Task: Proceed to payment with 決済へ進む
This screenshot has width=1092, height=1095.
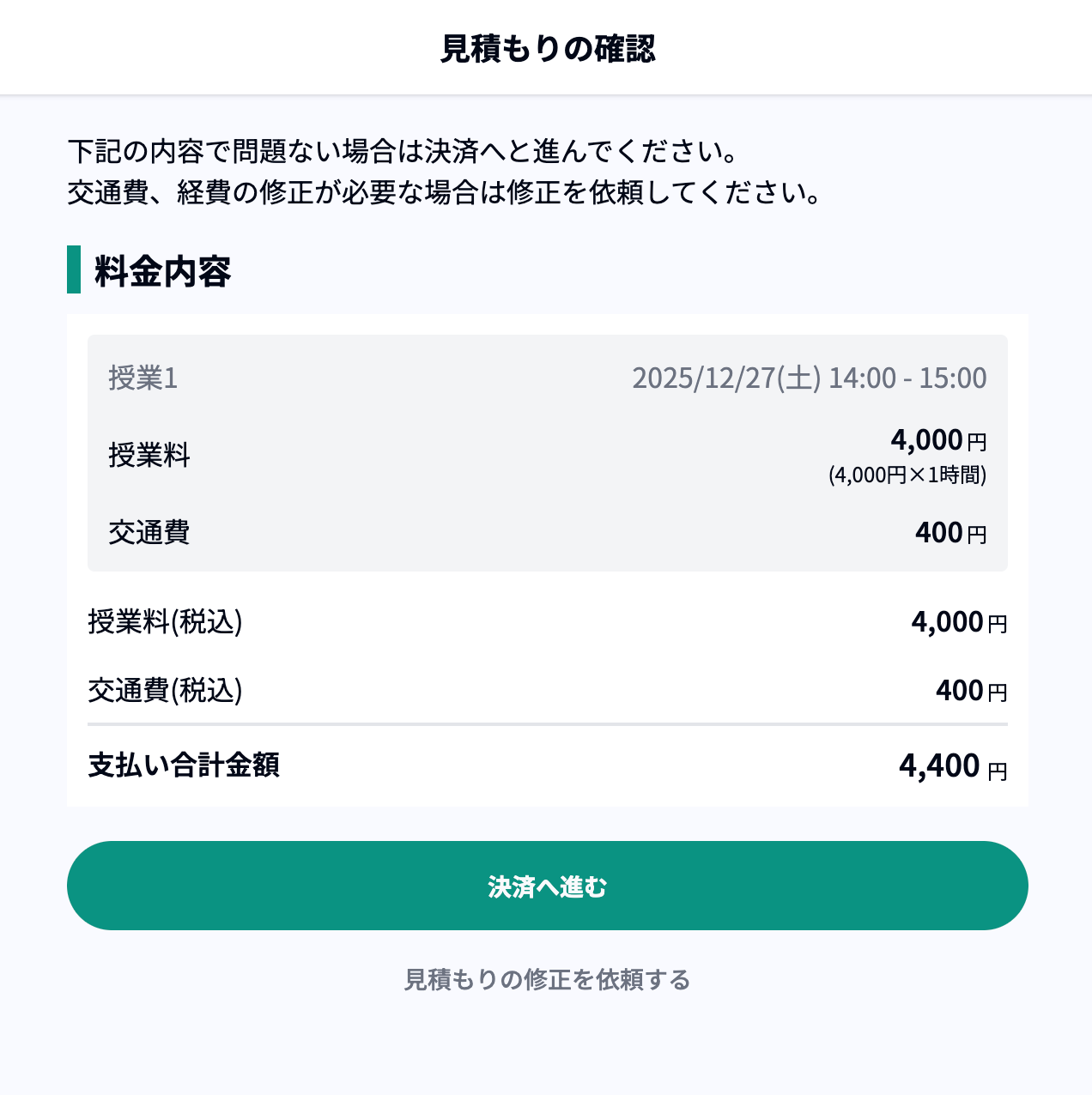Action: coord(547,886)
